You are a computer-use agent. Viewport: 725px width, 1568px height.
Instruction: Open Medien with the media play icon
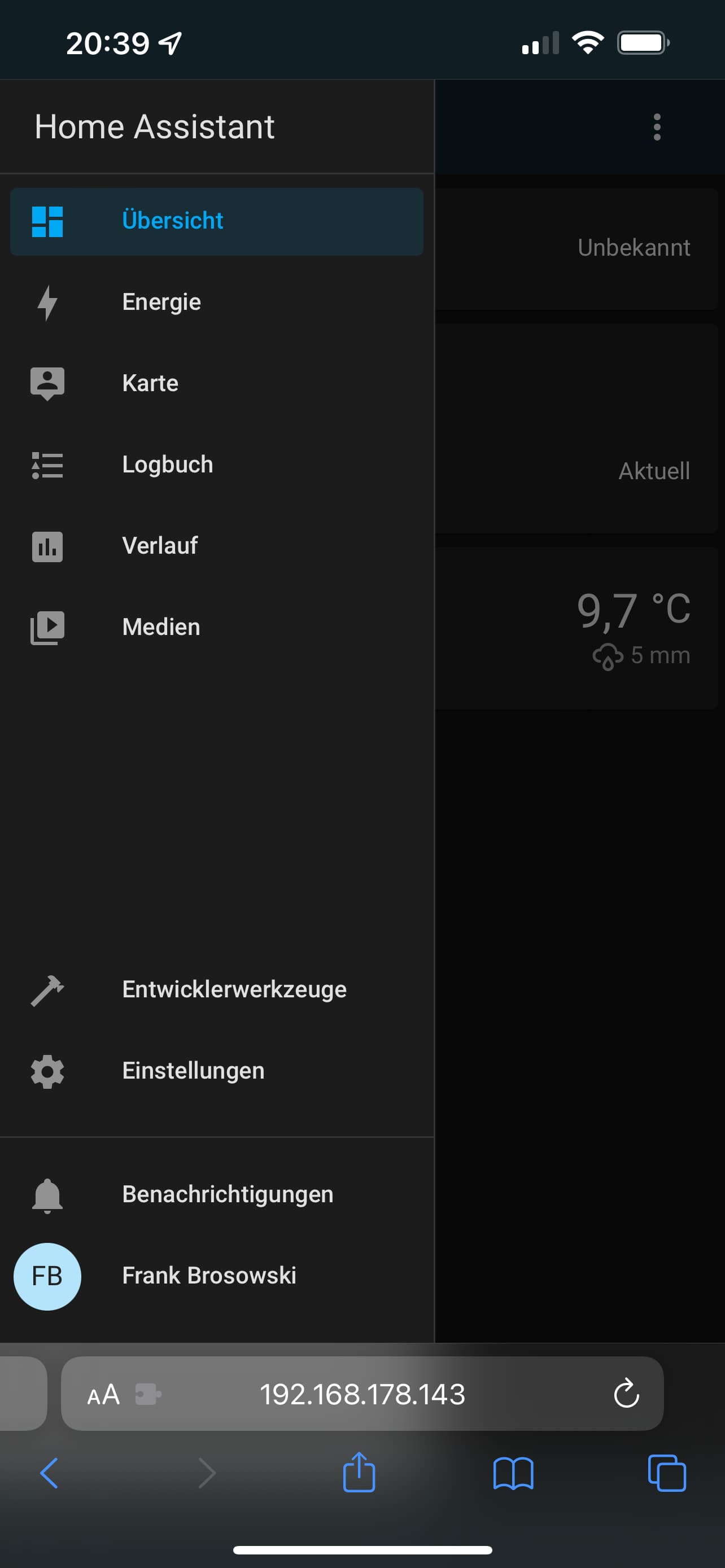[47, 628]
